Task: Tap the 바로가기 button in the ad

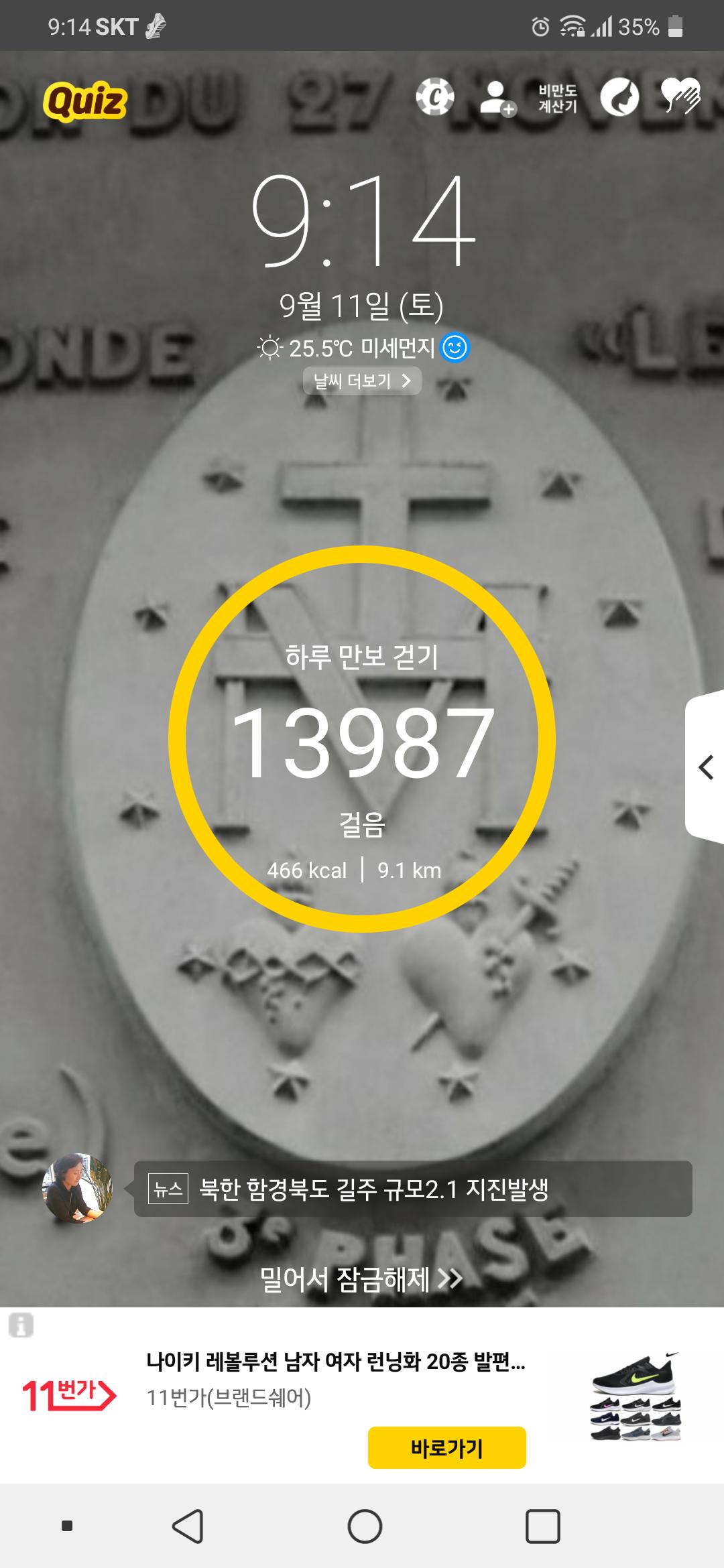Action: click(x=446, y=1447)
